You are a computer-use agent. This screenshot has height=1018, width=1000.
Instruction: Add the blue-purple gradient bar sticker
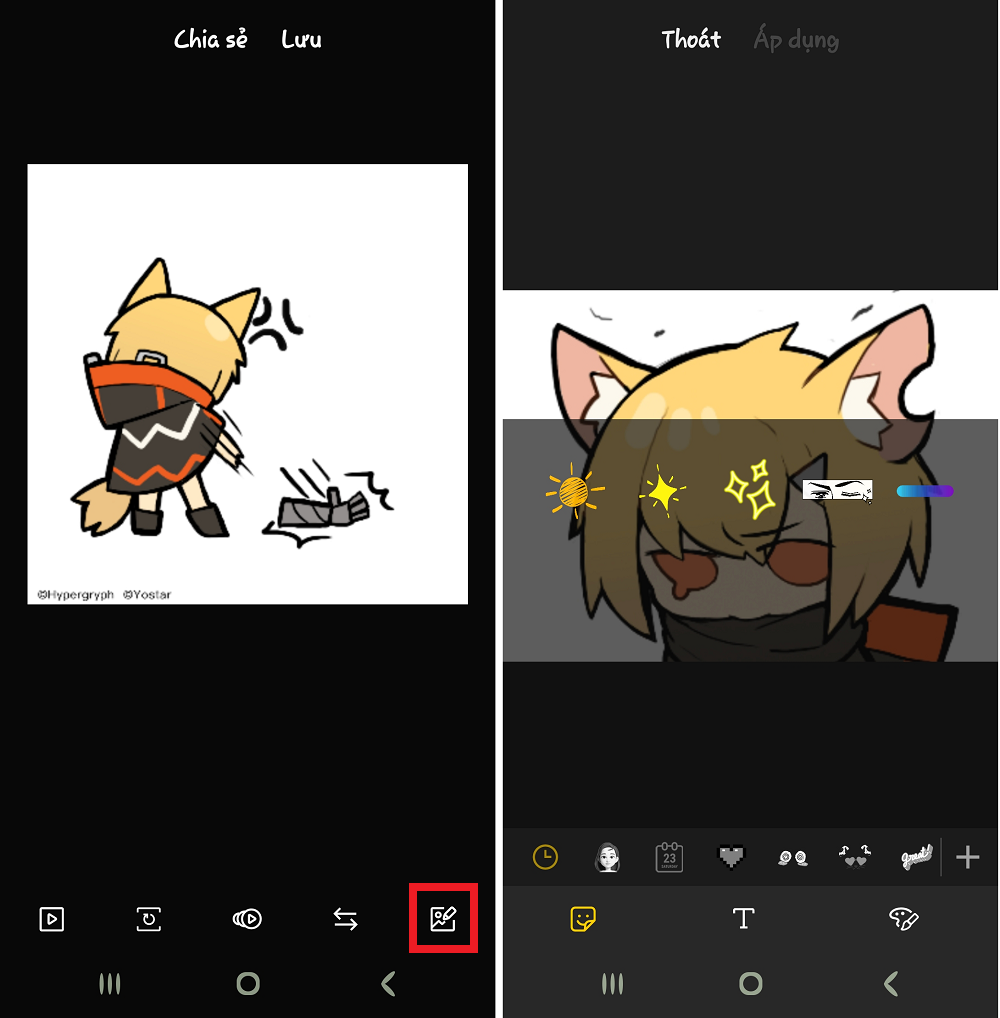925,491
